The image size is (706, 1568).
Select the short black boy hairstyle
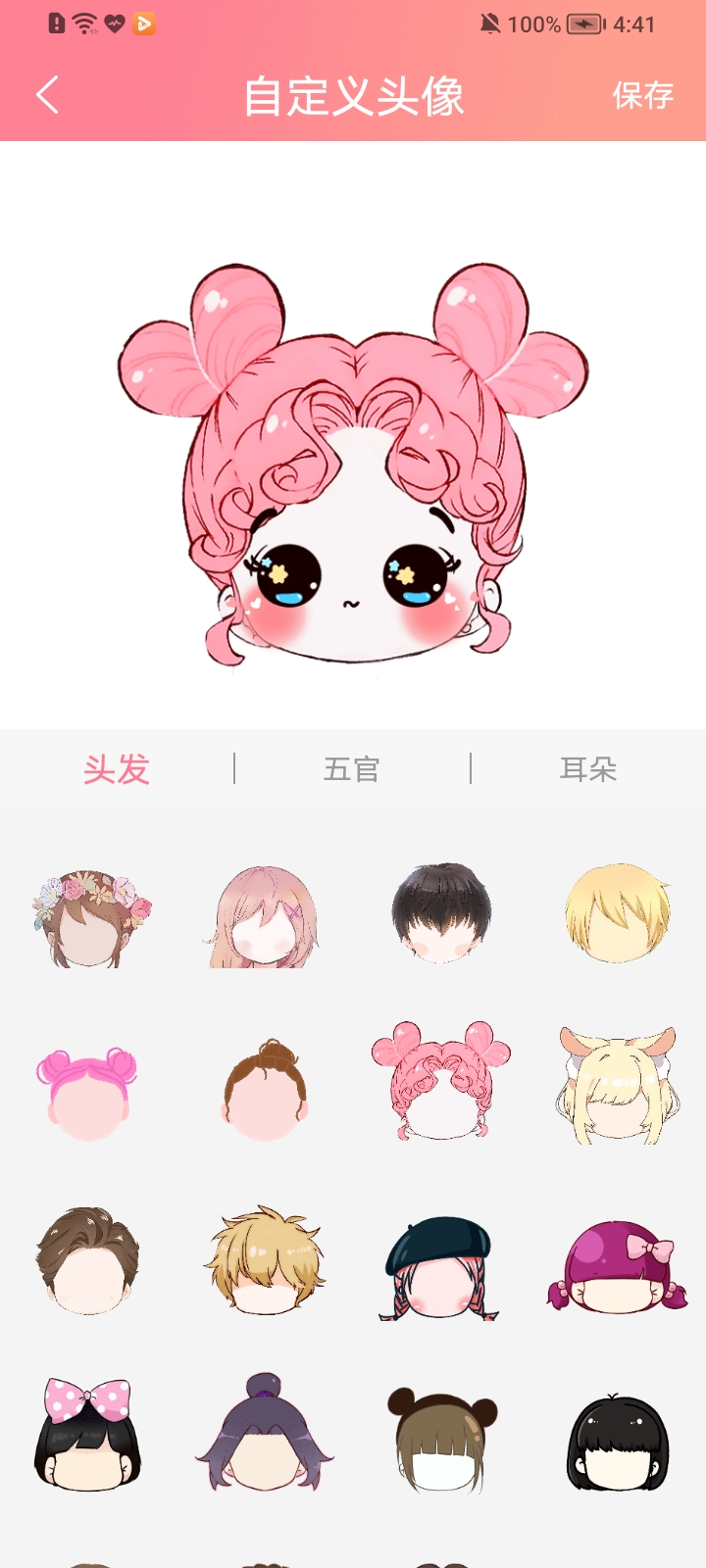[x=441, y=913]
